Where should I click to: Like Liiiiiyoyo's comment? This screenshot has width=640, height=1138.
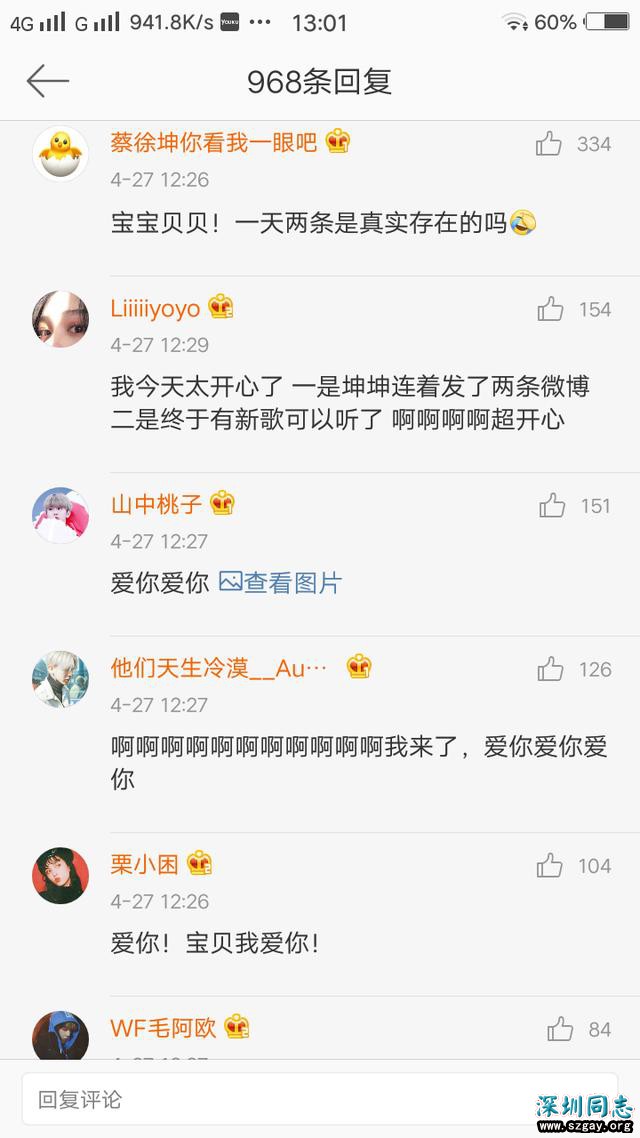click(x=550, y=309)
